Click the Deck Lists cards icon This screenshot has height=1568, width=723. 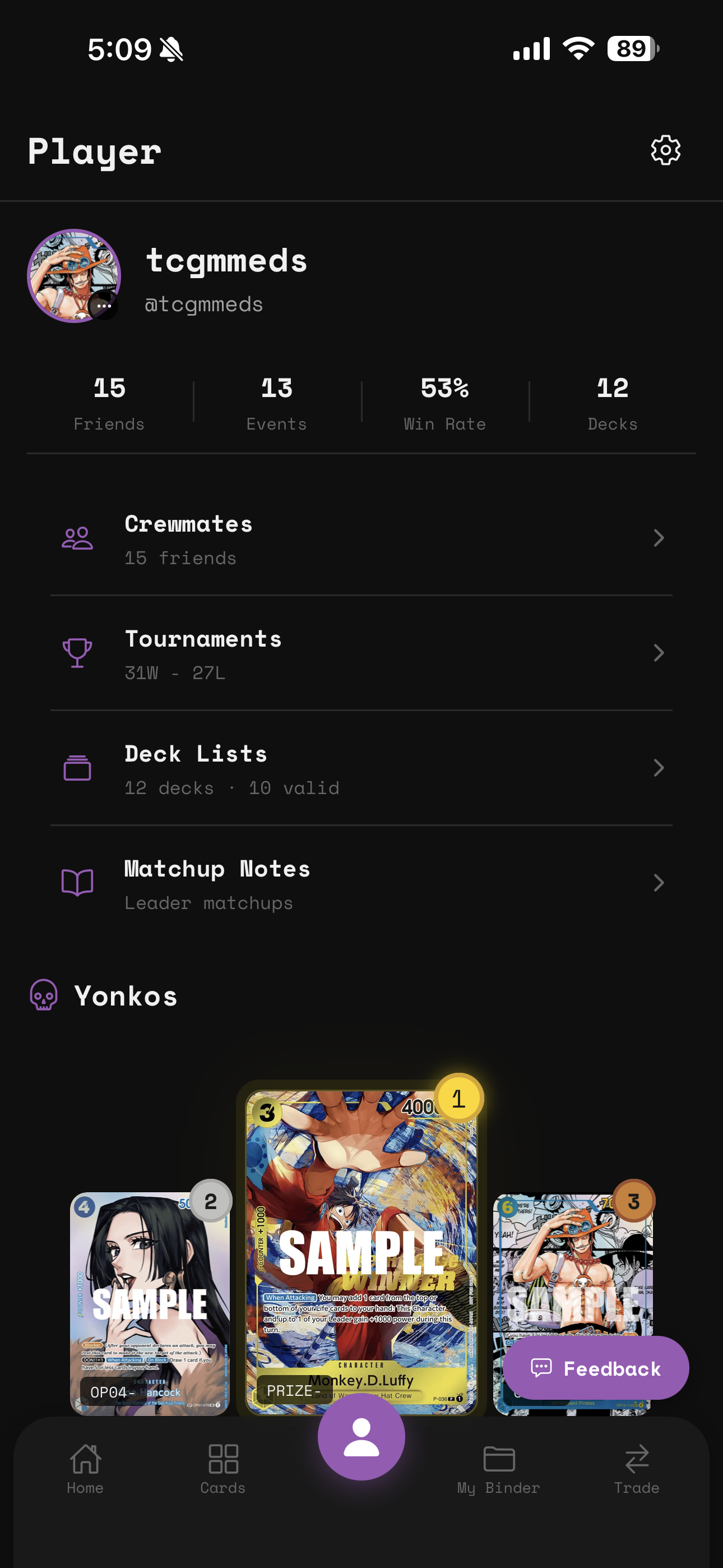[x=77, y=768]
